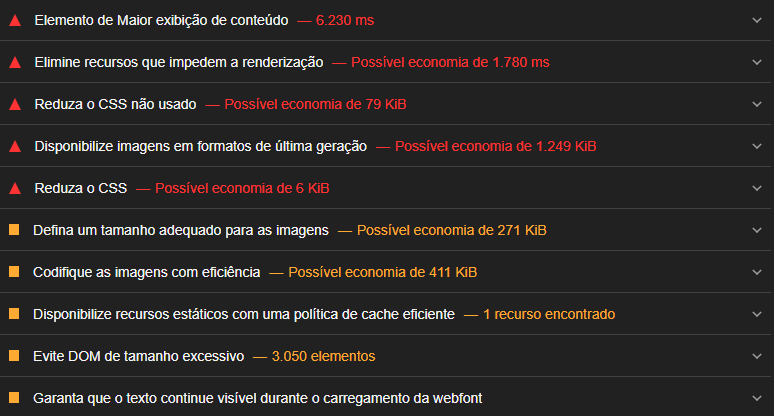
Task: Open 'Defina um tamanho adequado para as imagens'
Action: coord(180,230)
